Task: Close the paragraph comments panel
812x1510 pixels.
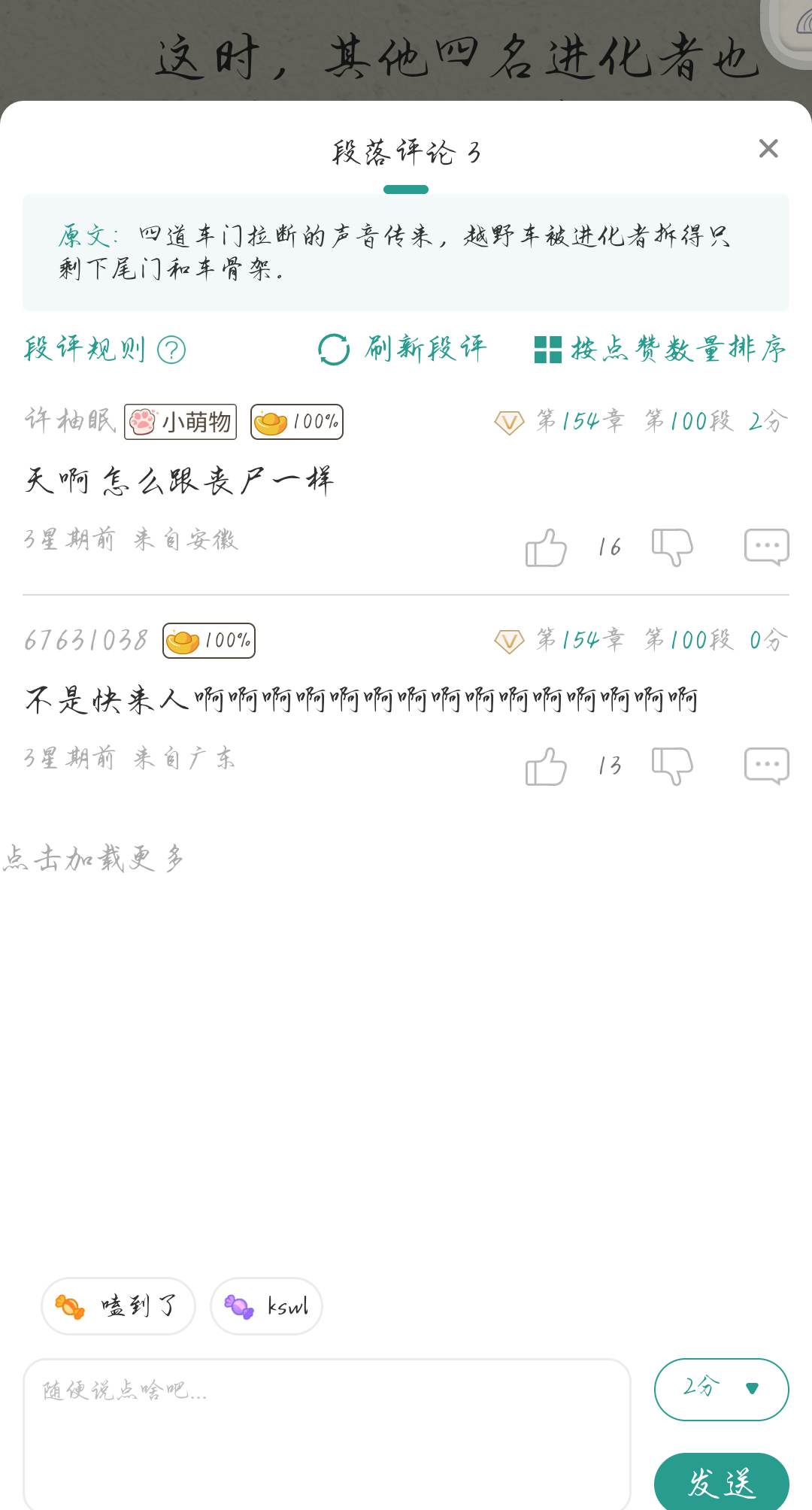Action: pos(768,149)
